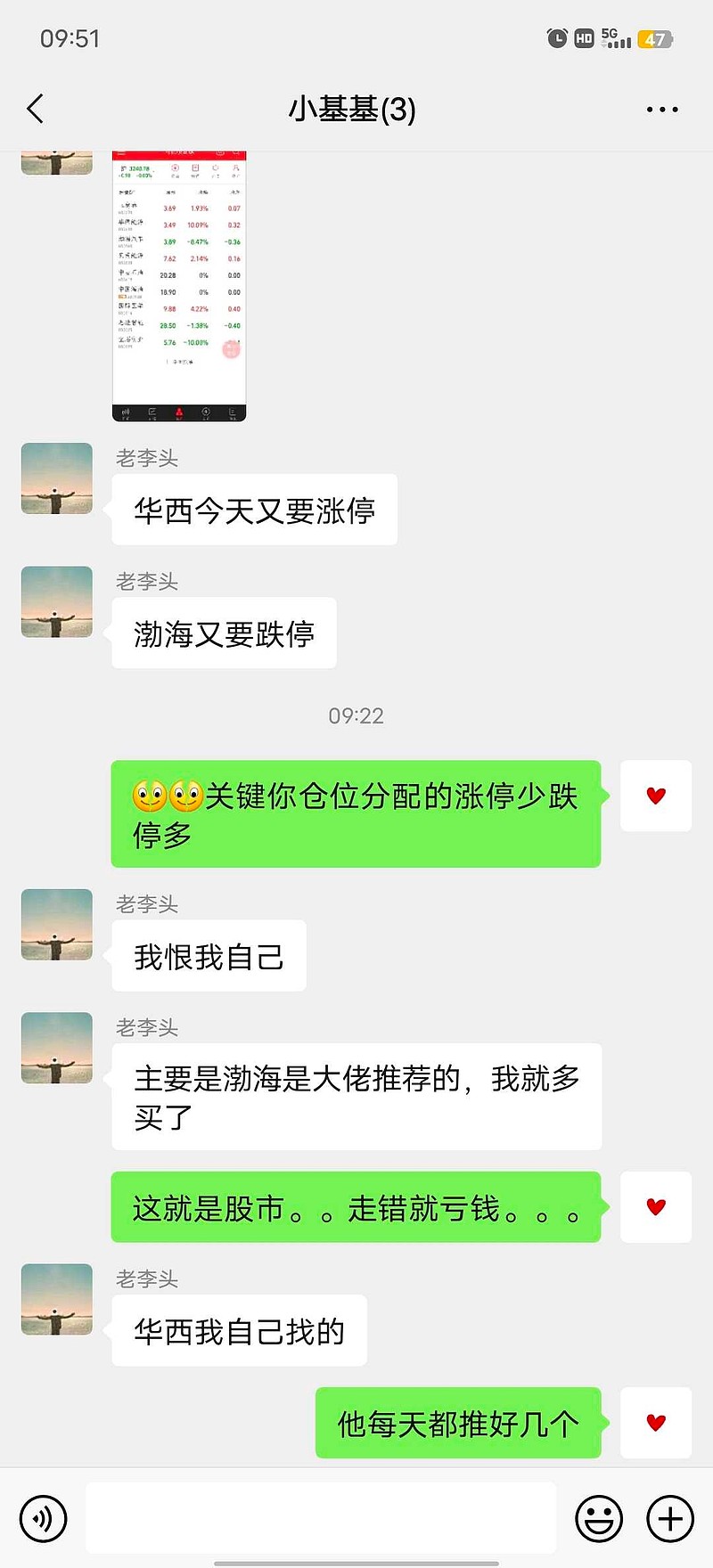Tap the heart reaction beside 他每天都推好几个
Image resolution: width=713 pixels, height=1568 pixels.
point(656,1423)
